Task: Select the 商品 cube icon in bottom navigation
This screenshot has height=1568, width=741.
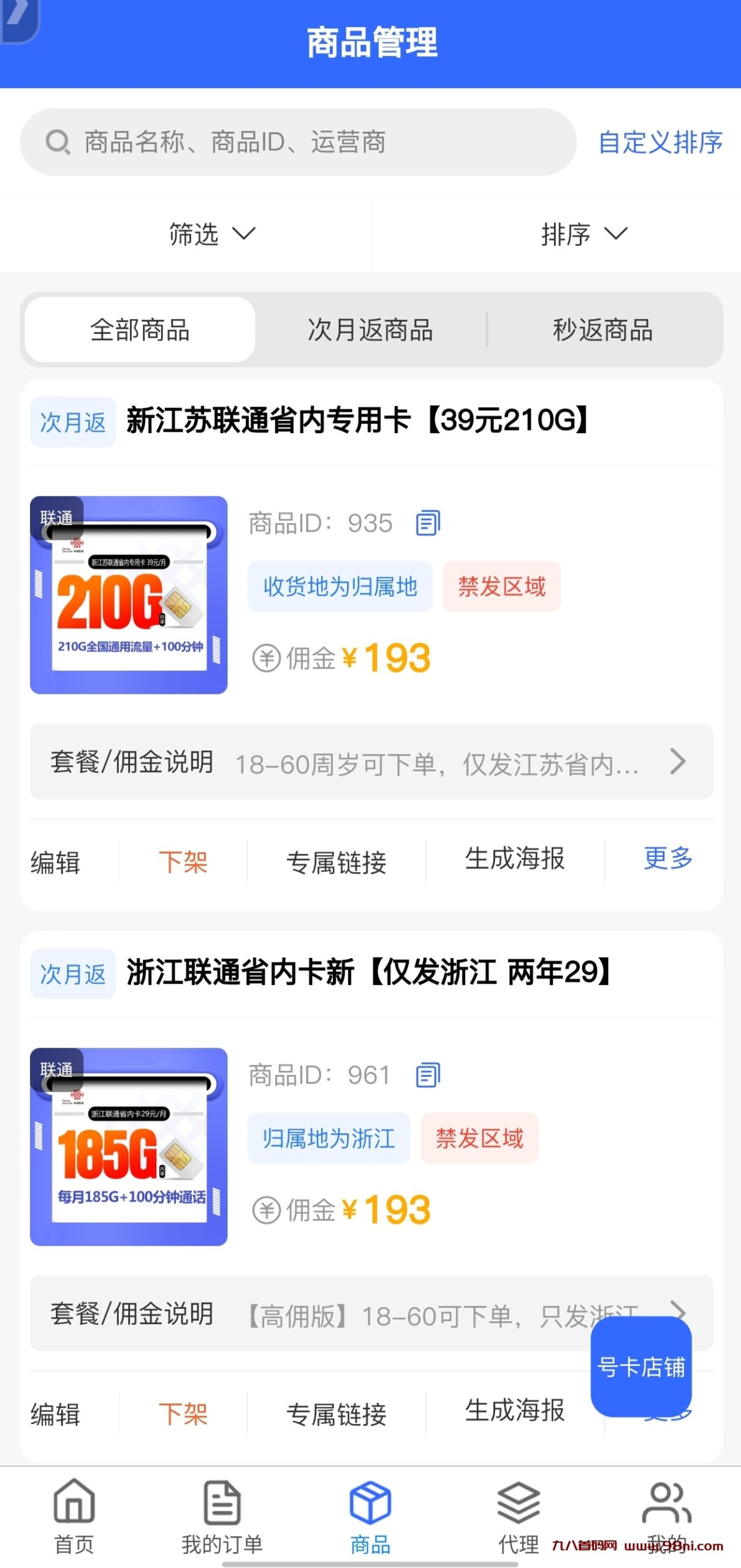Action: 370,1501
